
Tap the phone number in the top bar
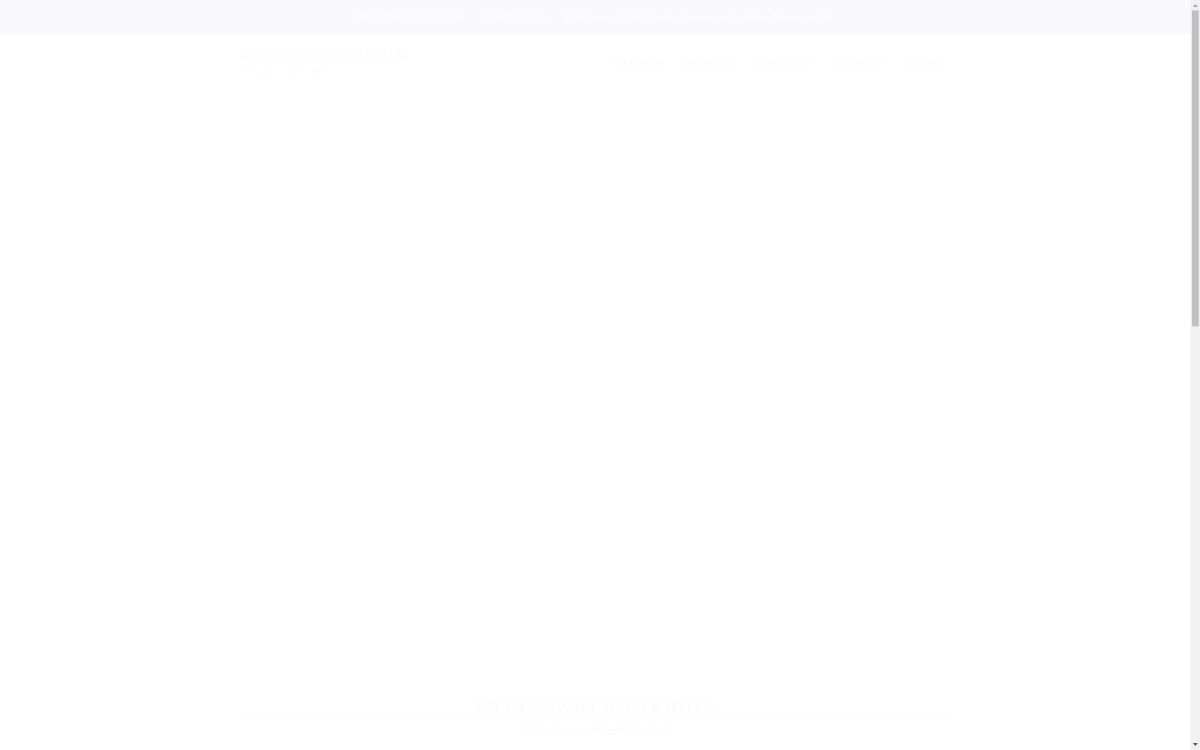point(516,17)
